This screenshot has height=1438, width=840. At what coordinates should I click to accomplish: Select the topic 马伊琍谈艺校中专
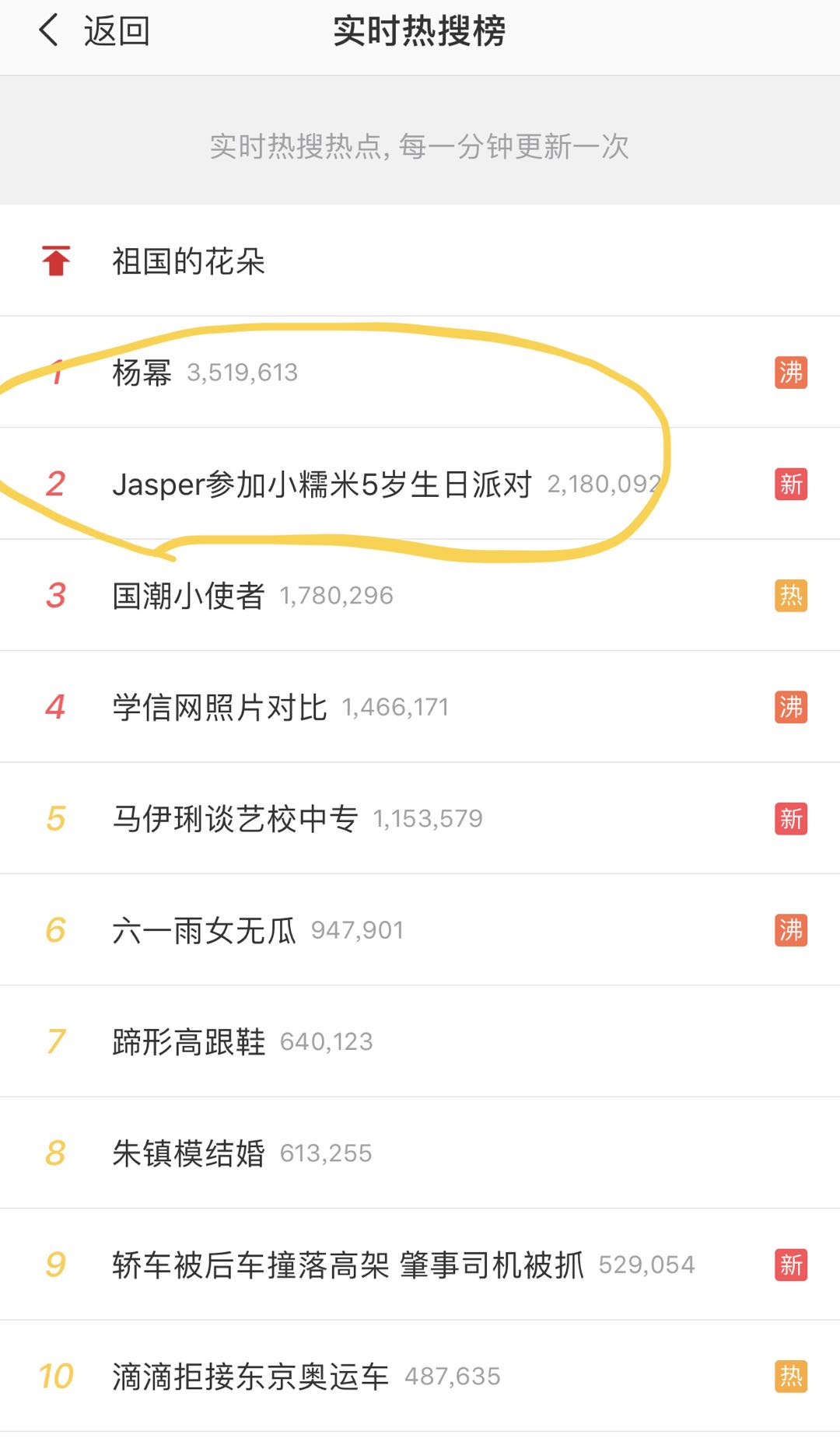[x=236, y=819]
